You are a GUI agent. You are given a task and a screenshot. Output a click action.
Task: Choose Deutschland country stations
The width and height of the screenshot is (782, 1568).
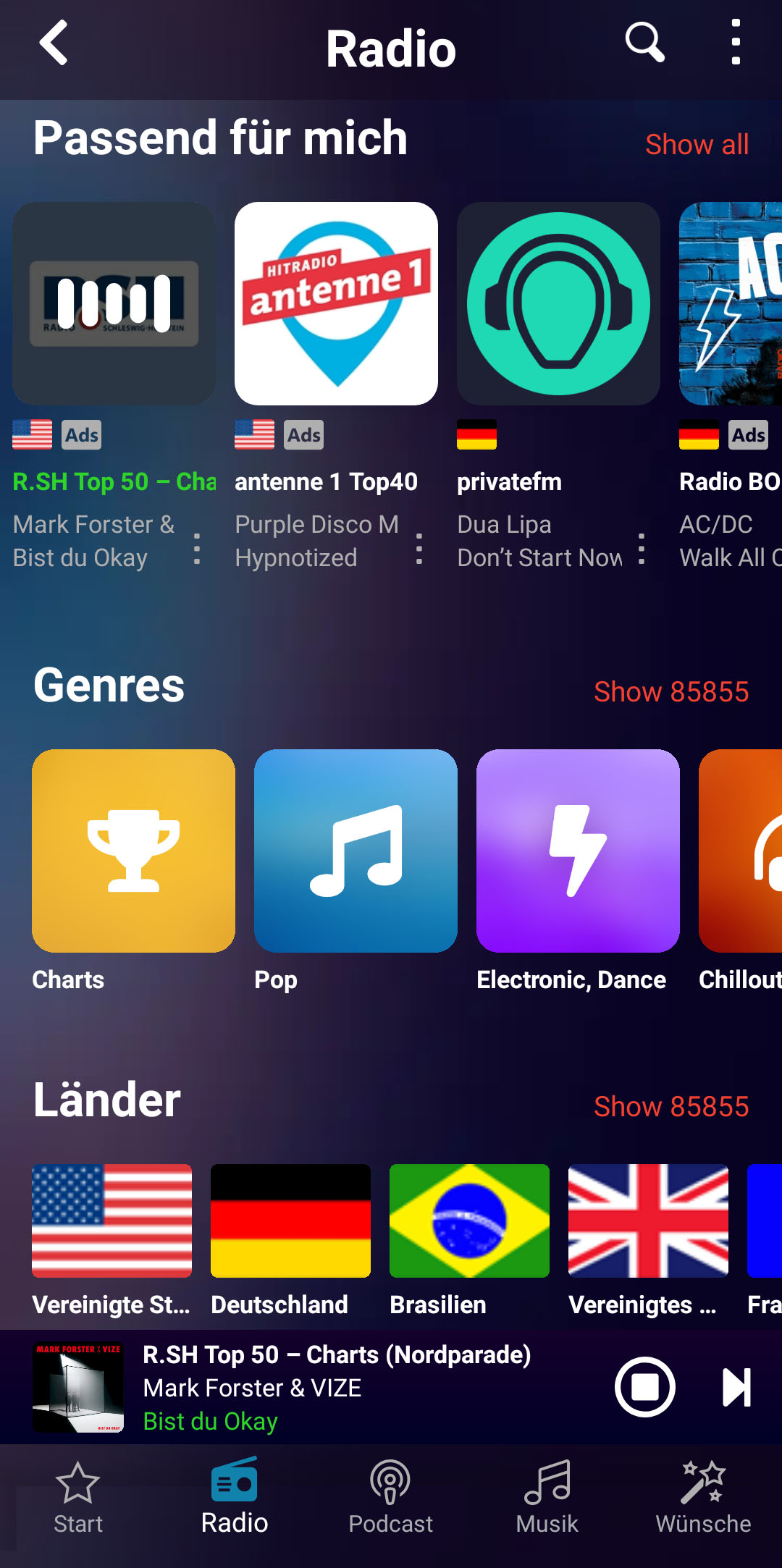click(290, 1221)
